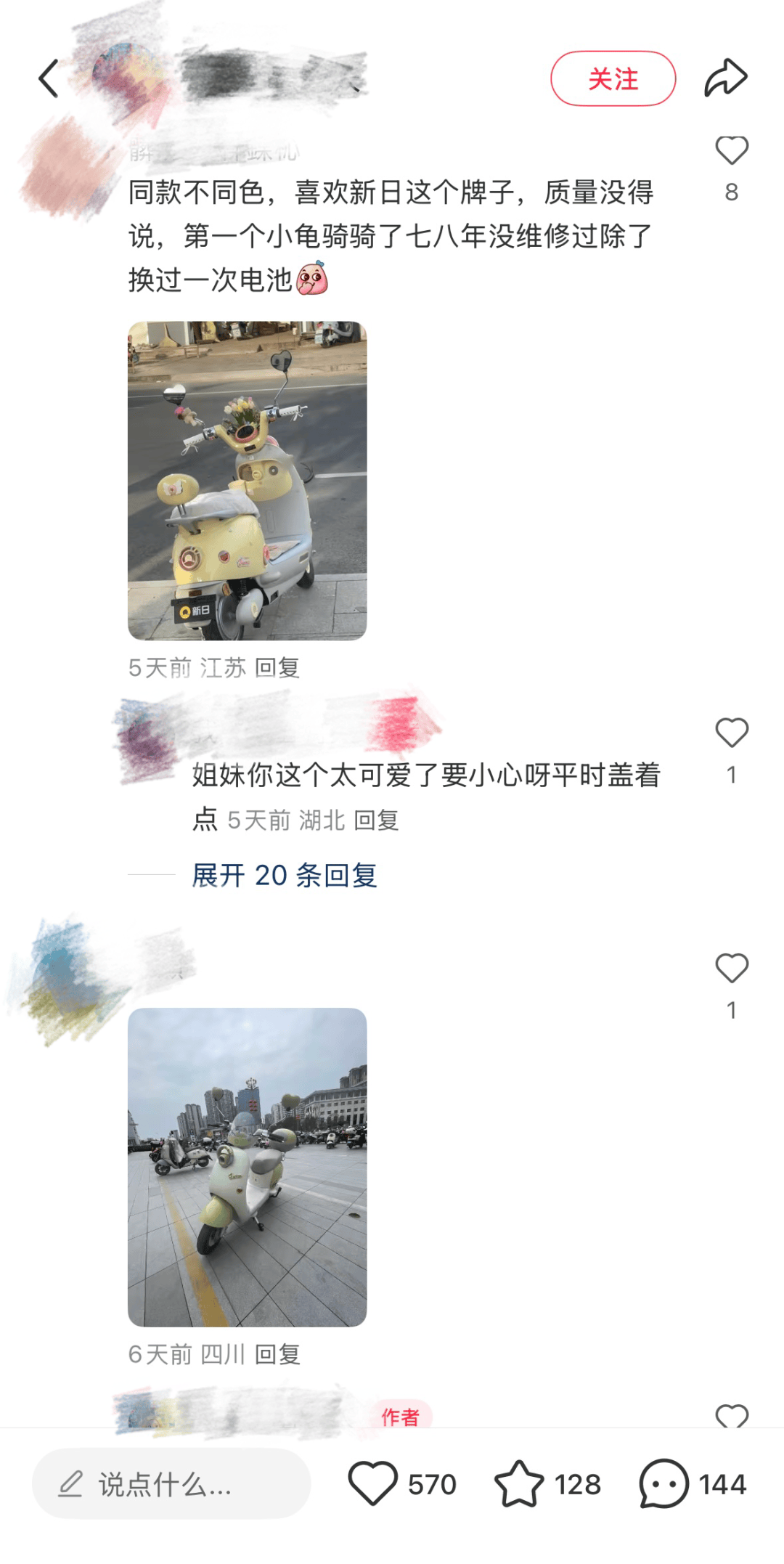Open the 四川 commenter's scooter photo
This screenshot has width=784, height=1564.
click(247, 1167)
